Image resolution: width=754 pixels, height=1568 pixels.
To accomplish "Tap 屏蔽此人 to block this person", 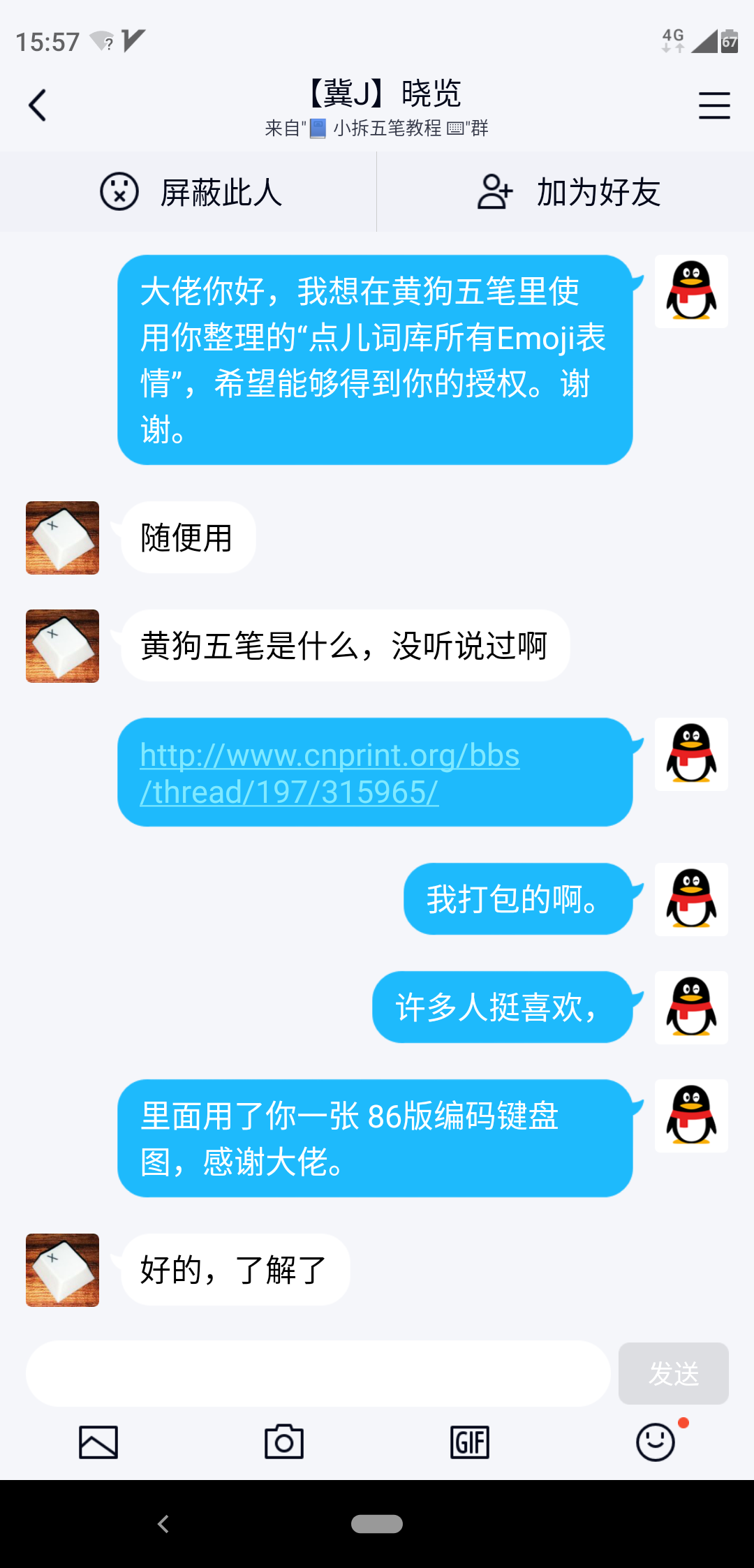I will (190, 192).
